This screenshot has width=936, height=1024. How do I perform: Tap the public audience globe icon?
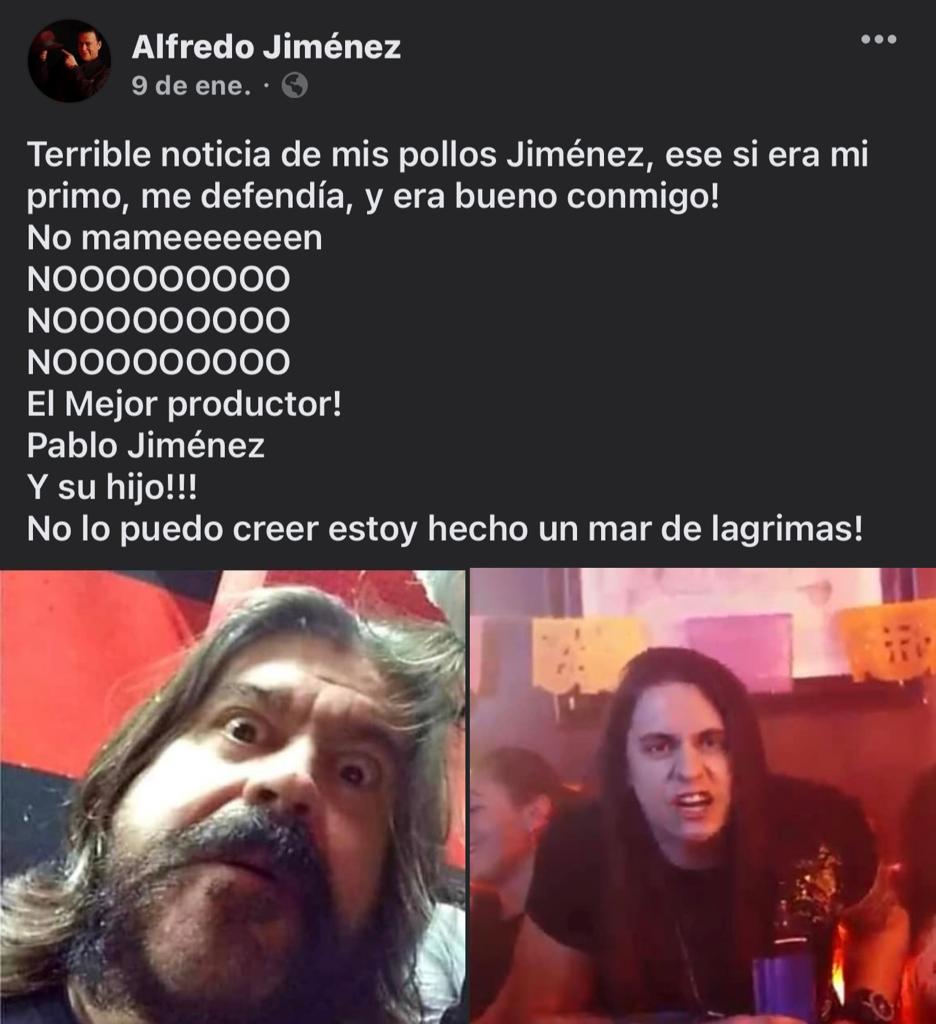click(294, 87)
